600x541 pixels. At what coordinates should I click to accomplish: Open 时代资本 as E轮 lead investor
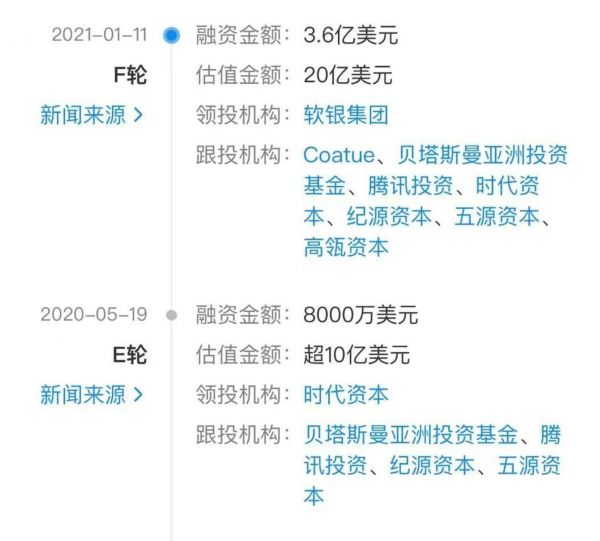[346, 394]
